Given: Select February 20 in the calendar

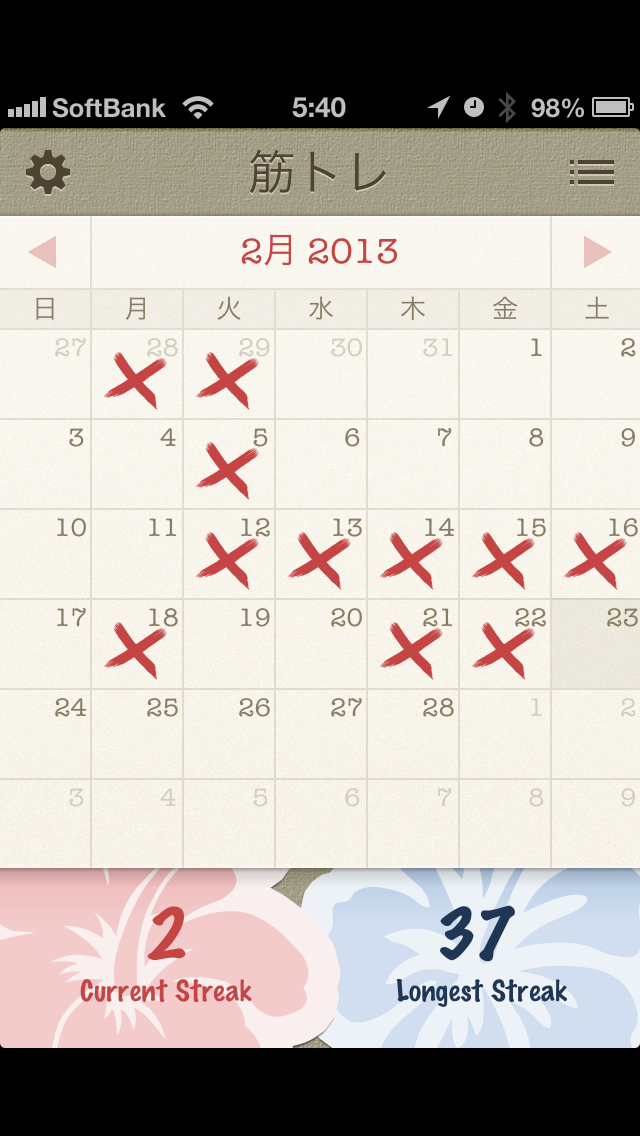Looking at the screenshot, I should (x=321, y=645).
